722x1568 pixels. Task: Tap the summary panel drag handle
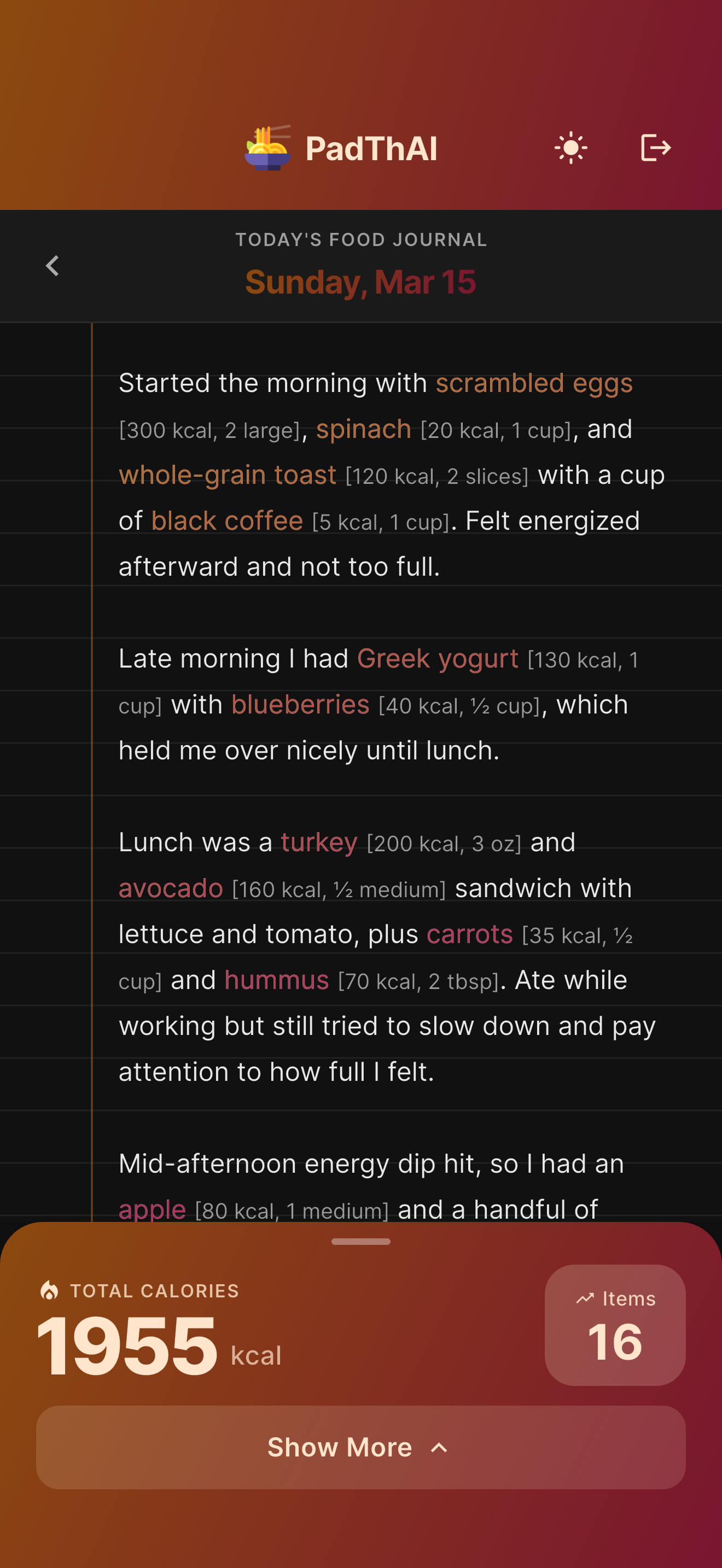click(360, 1242)
